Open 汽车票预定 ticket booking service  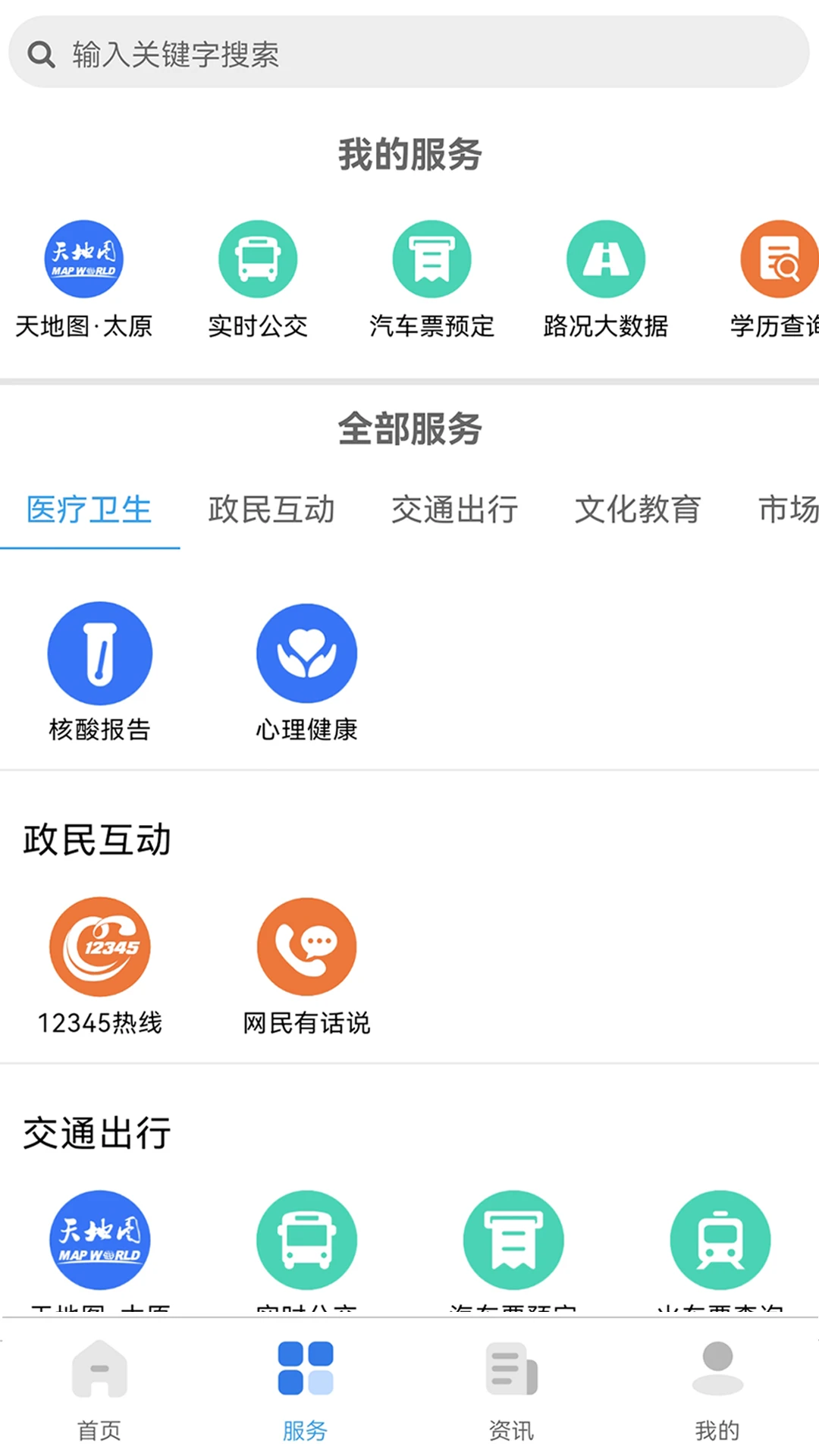pos(431,258)
